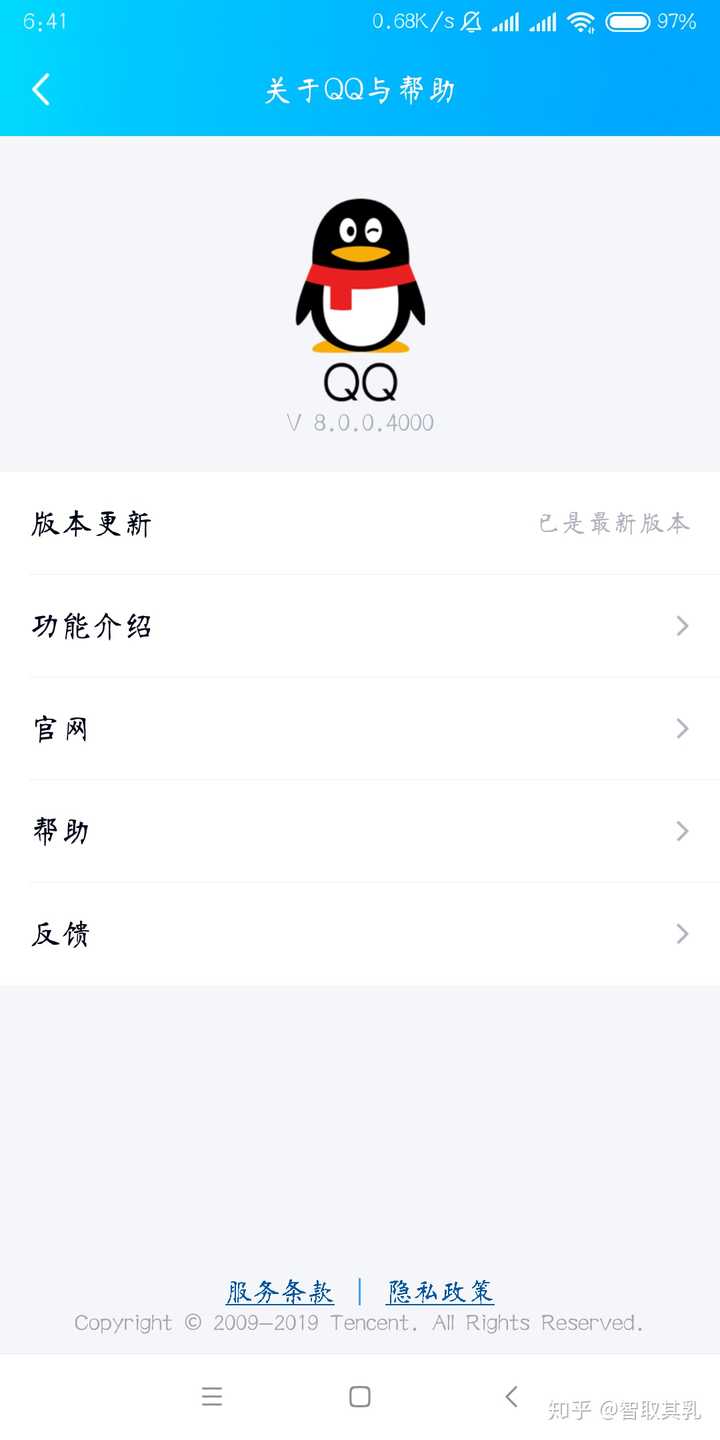Tap the system home button
The width and height of the screenshot is (720, 1440).
(360, 1397)
